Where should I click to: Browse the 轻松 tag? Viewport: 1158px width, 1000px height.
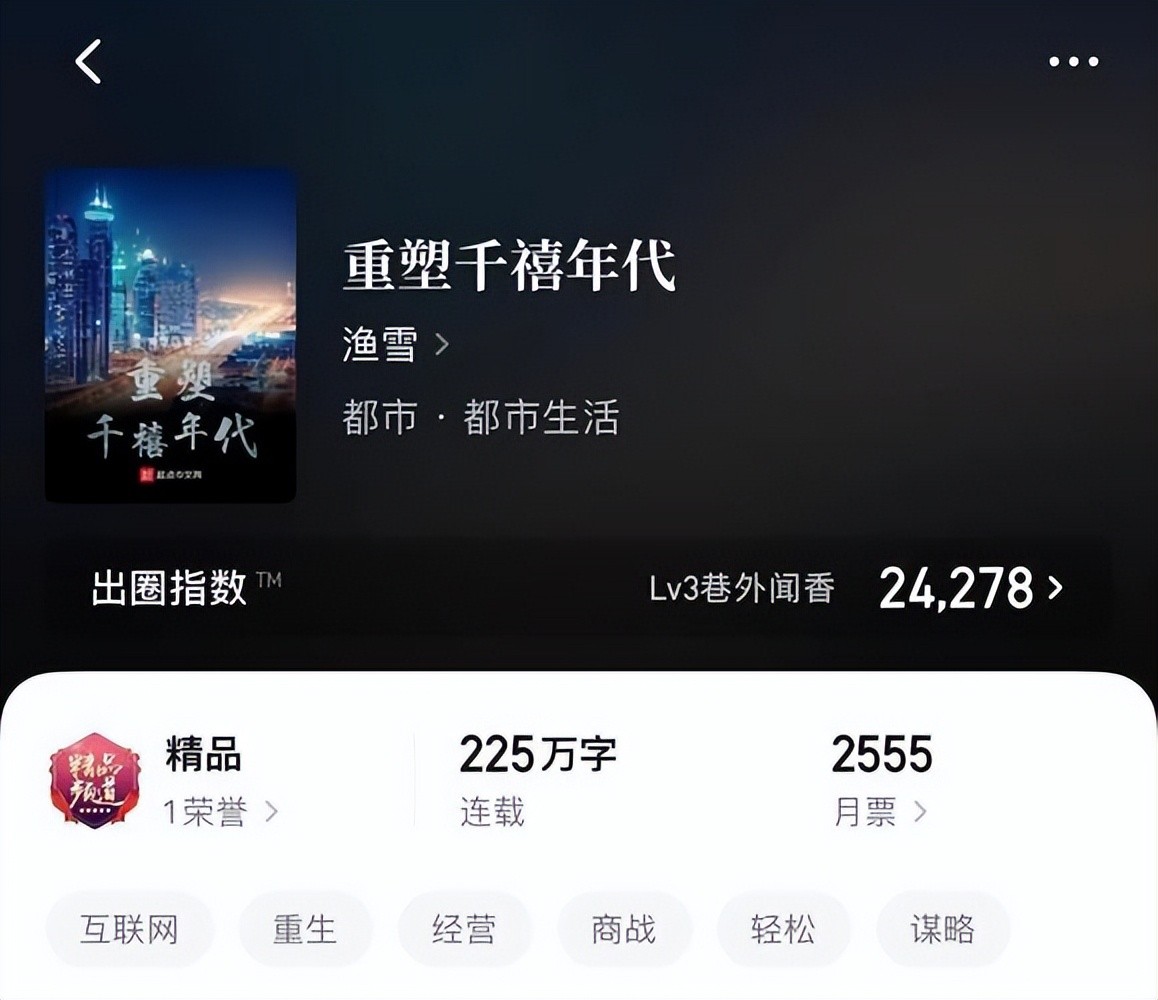pyautogui.click(x=783, y=930)
